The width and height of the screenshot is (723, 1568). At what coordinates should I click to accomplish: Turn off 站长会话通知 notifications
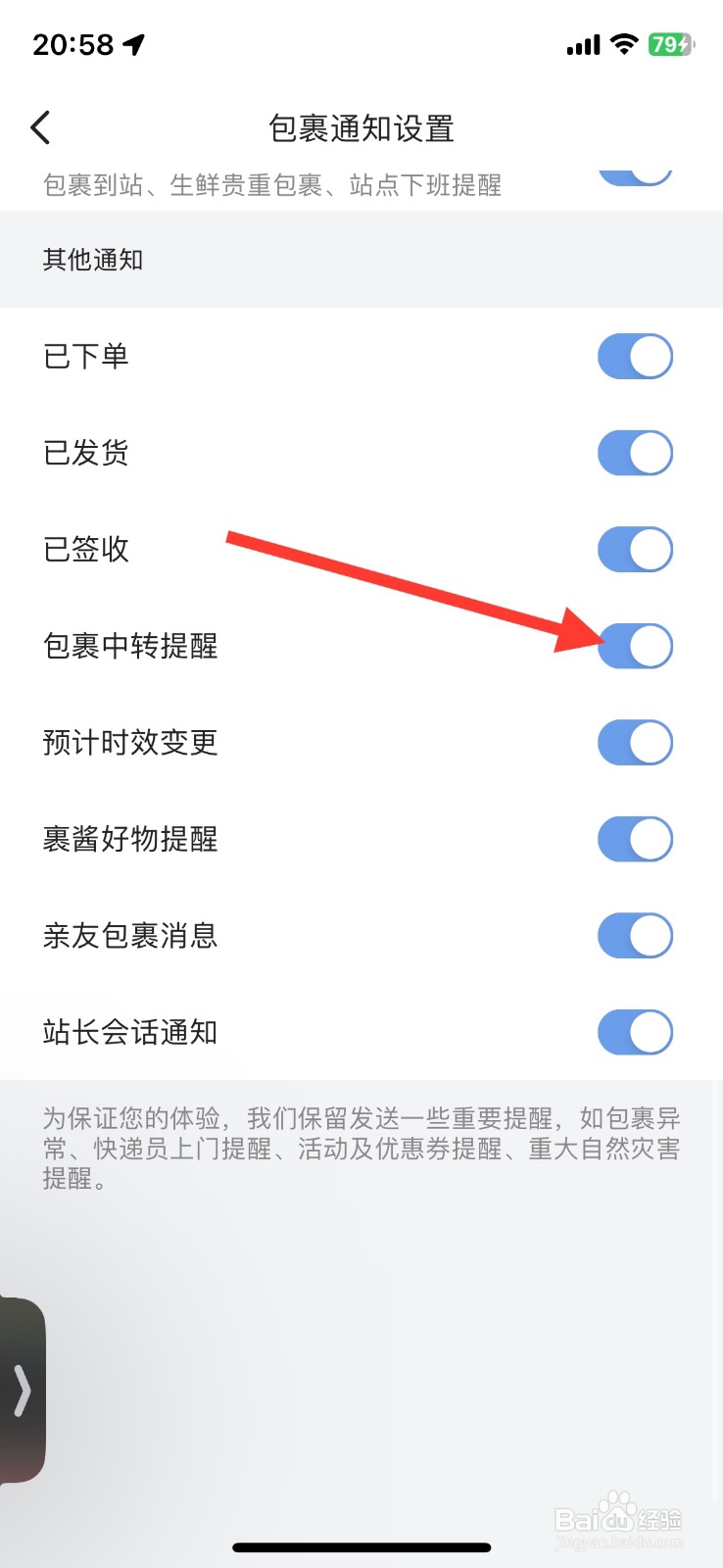pos(635,1032)
